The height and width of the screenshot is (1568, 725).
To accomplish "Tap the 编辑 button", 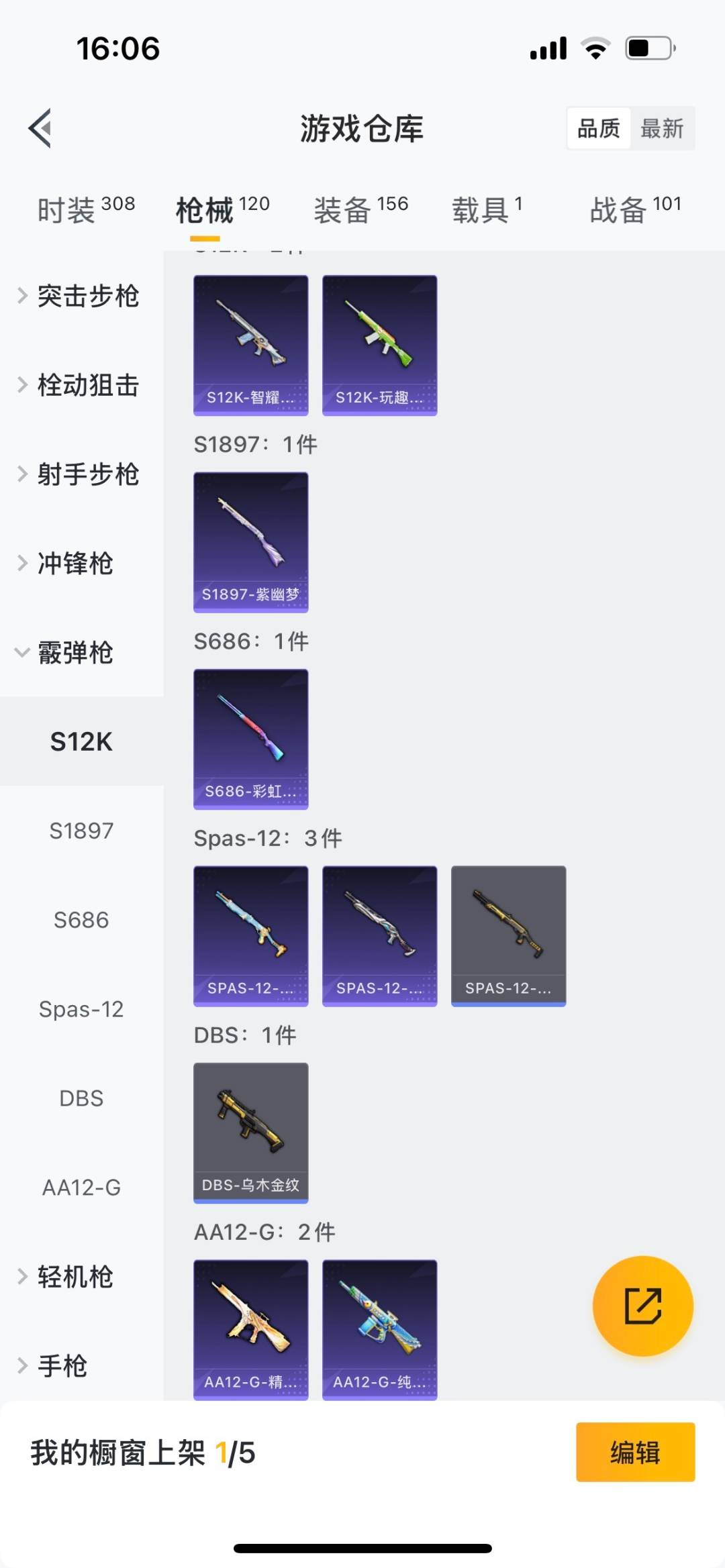I will (635, 1452).
